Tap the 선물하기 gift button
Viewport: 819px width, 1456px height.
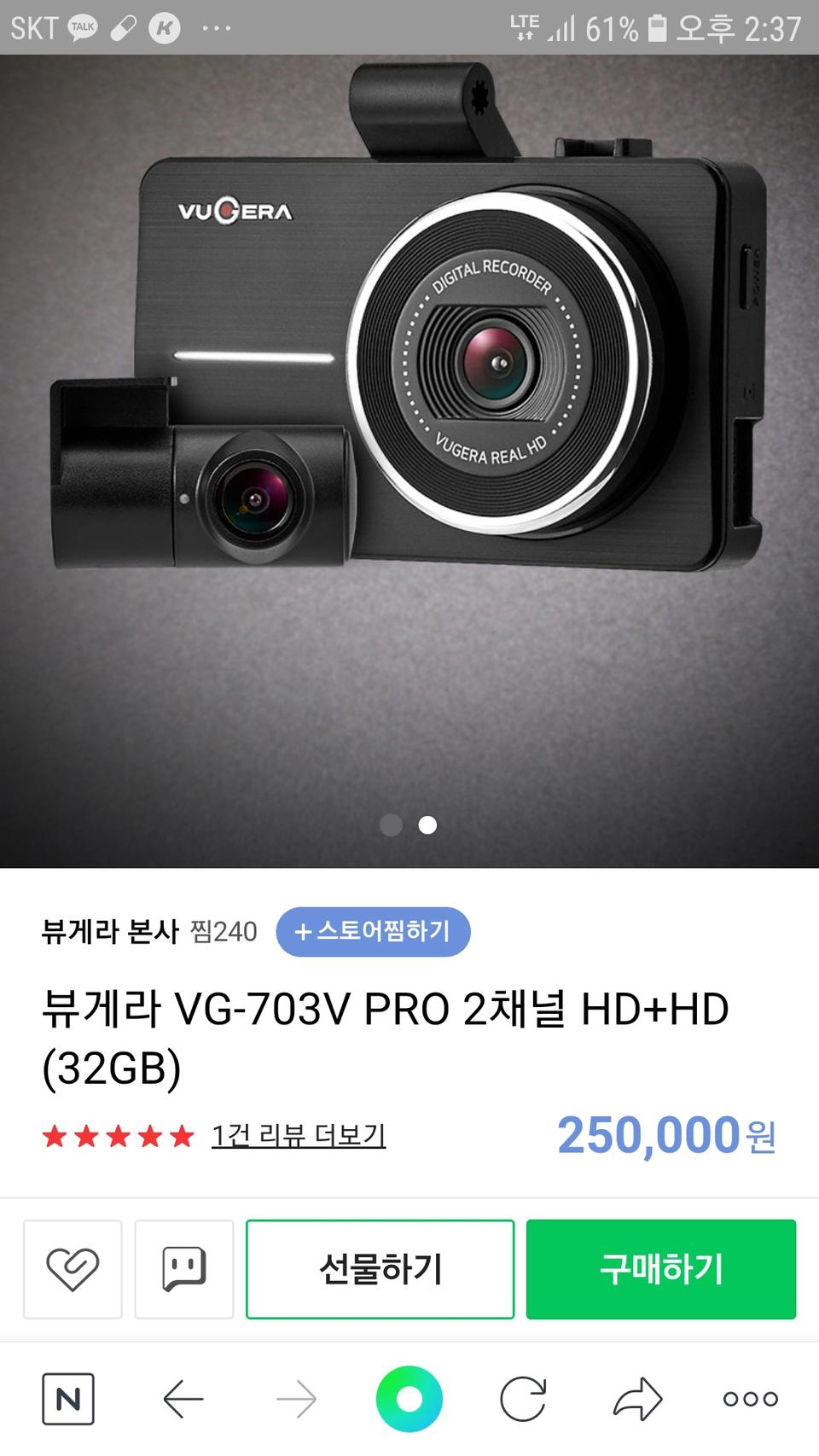(380, 1269)
